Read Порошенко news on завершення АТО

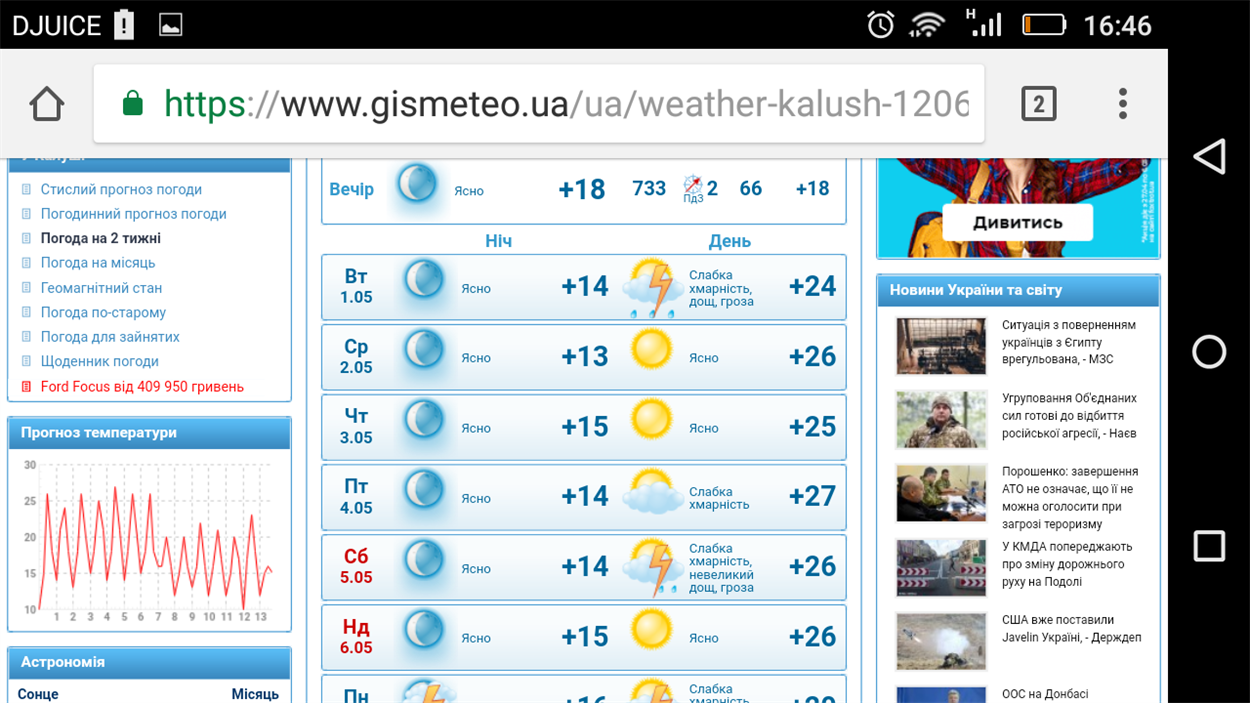pos(1067,497)
